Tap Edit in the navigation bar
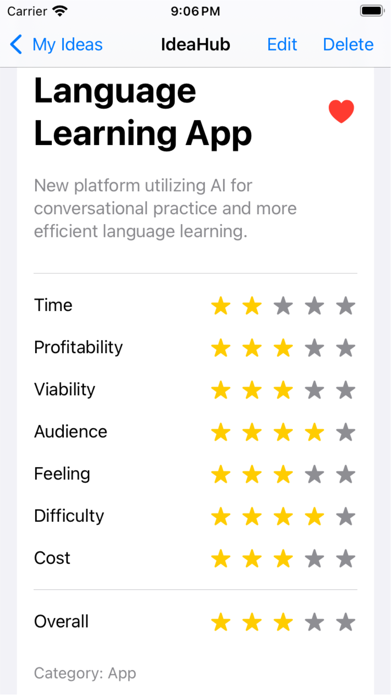This screenshot has width=392, height=696. tap(282, 44)
